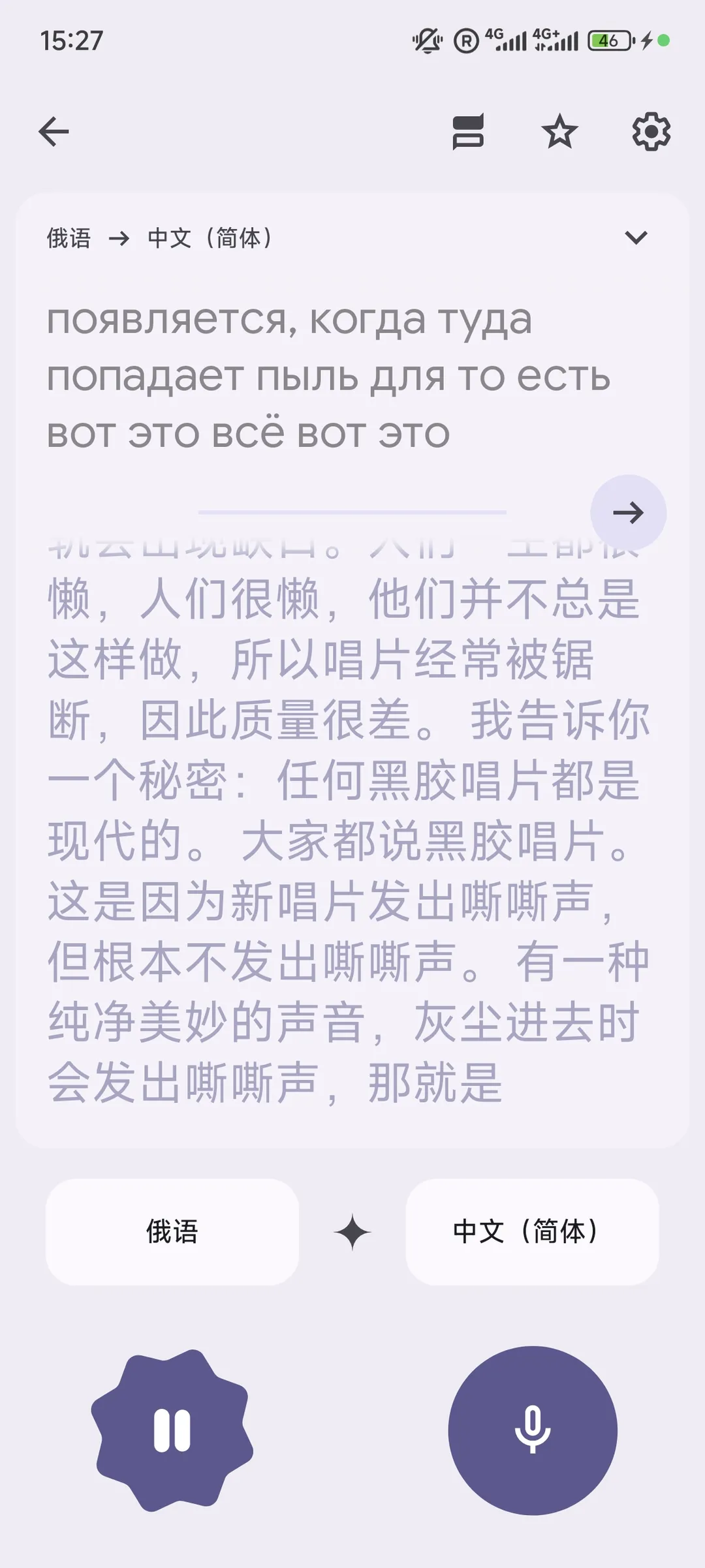Viewport: 705px width, 1568px height.
Task: Tap the microphone button to start speaking
Action: pos(531,1431)
